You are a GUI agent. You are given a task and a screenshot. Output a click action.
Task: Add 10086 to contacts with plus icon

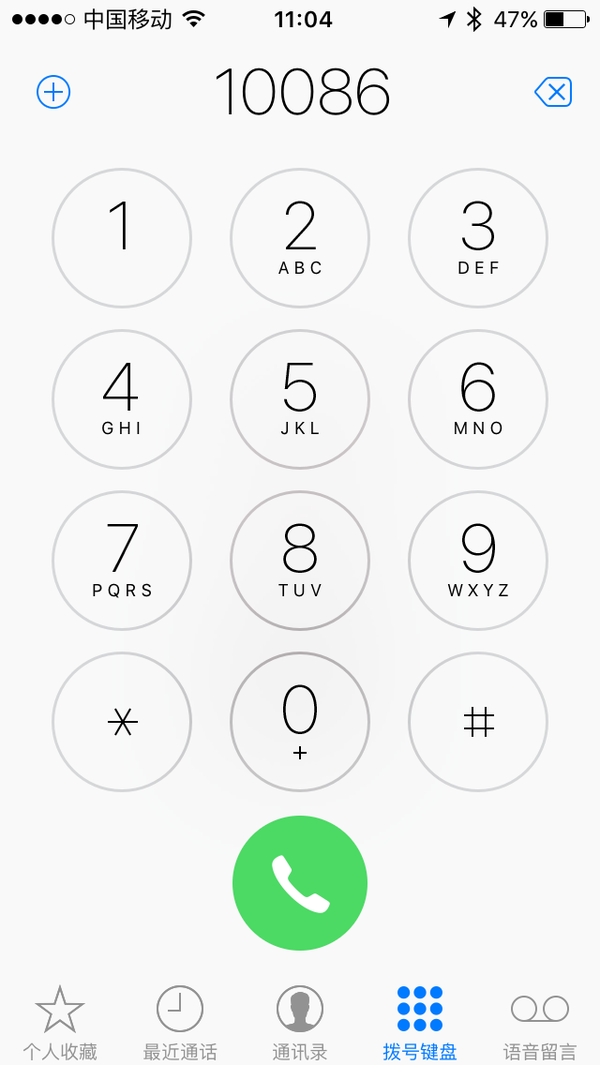[x=54, y=92]
